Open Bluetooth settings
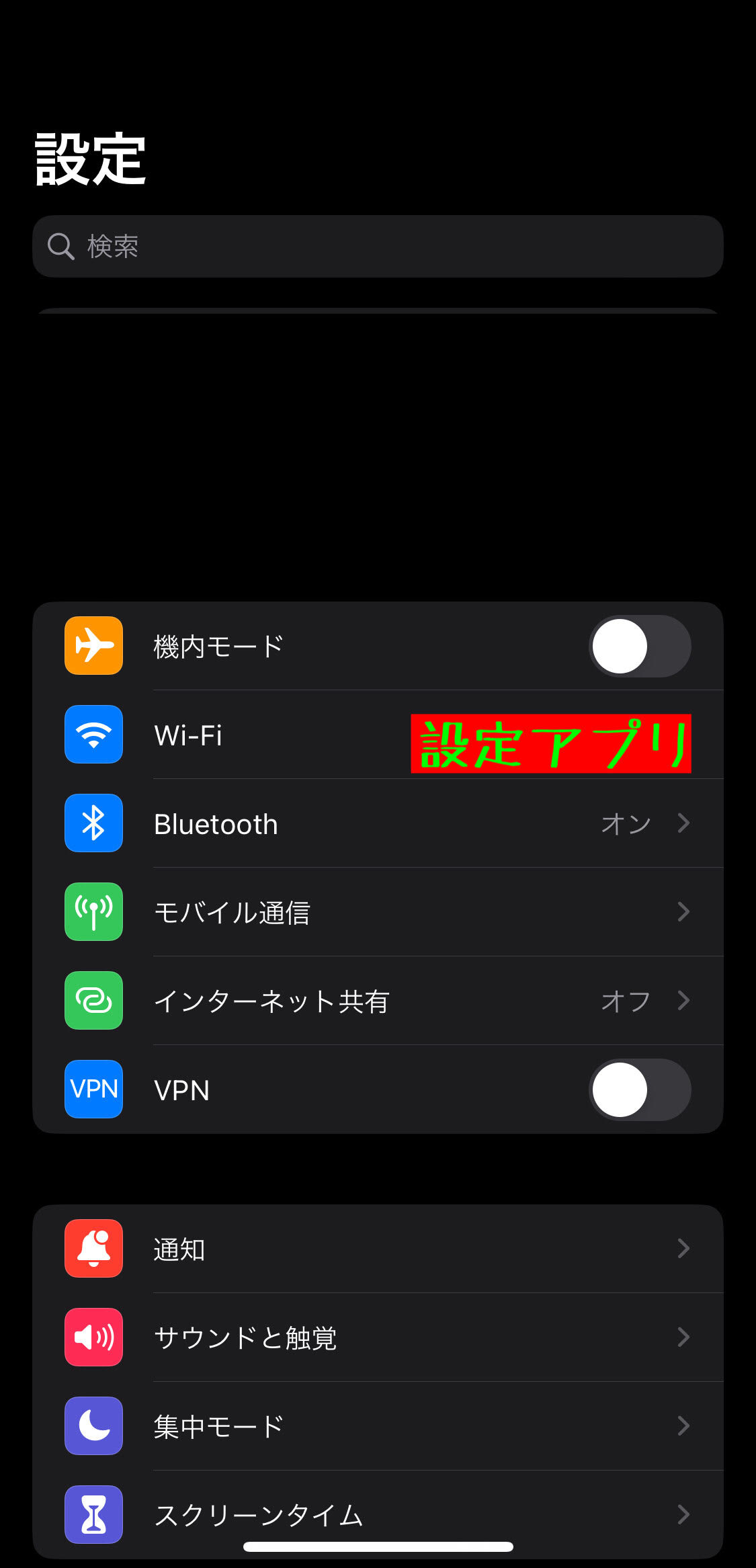This screenshot has width=756, height=1568. [x=378, y=824]
